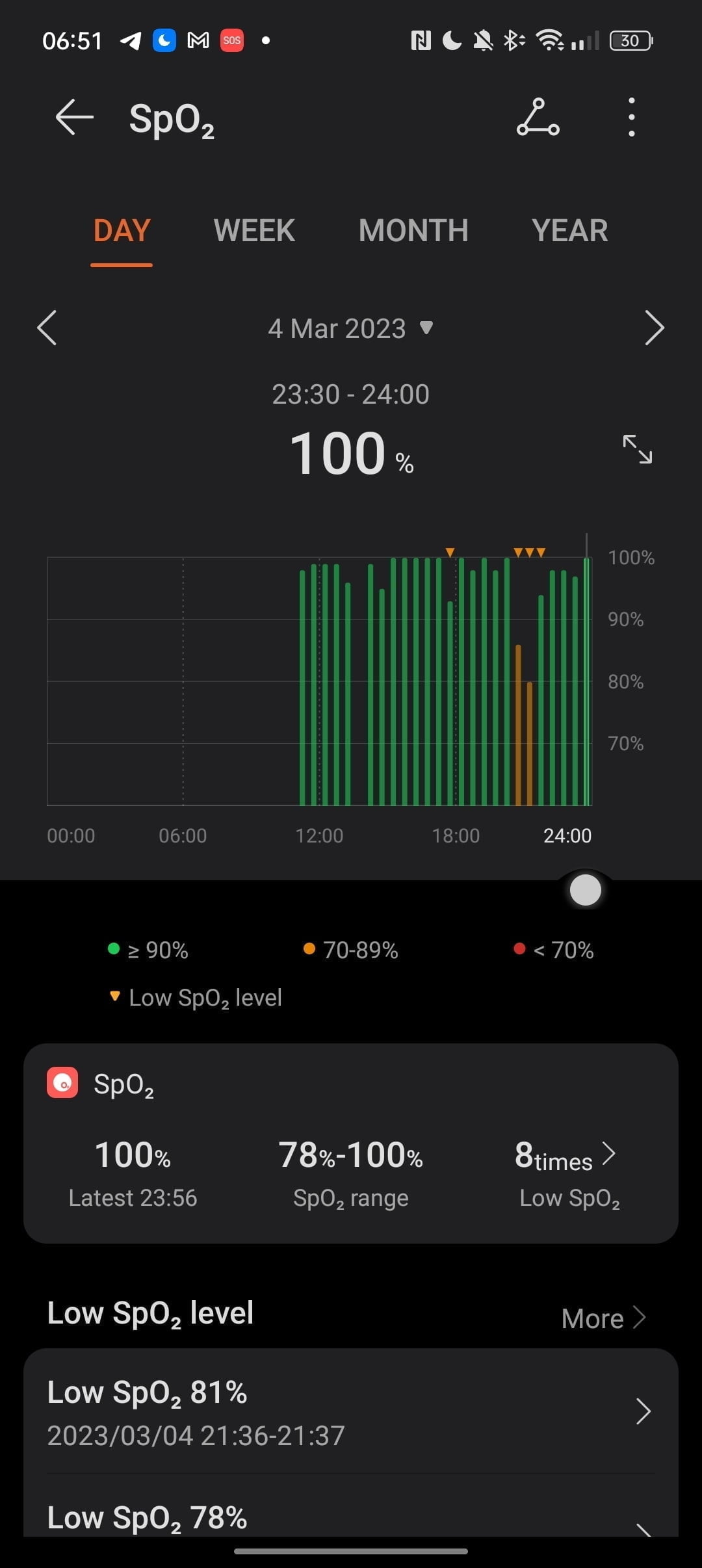This screenshot has width=702, height=1568.
Task: Go to the previous day
Action: click(47, 328)
